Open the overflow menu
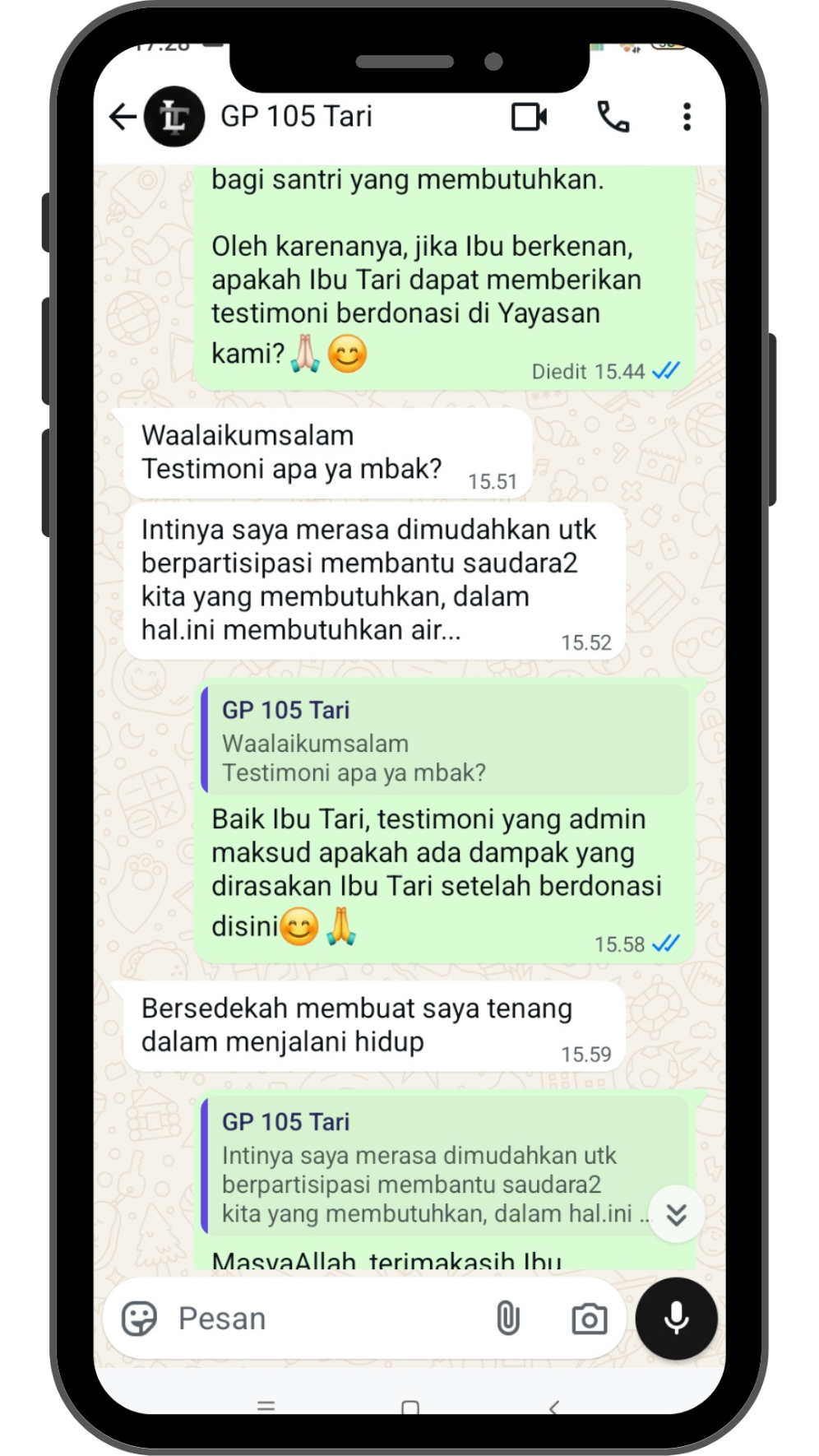The height and width of the screenshot is (1456, 819). 687,117
